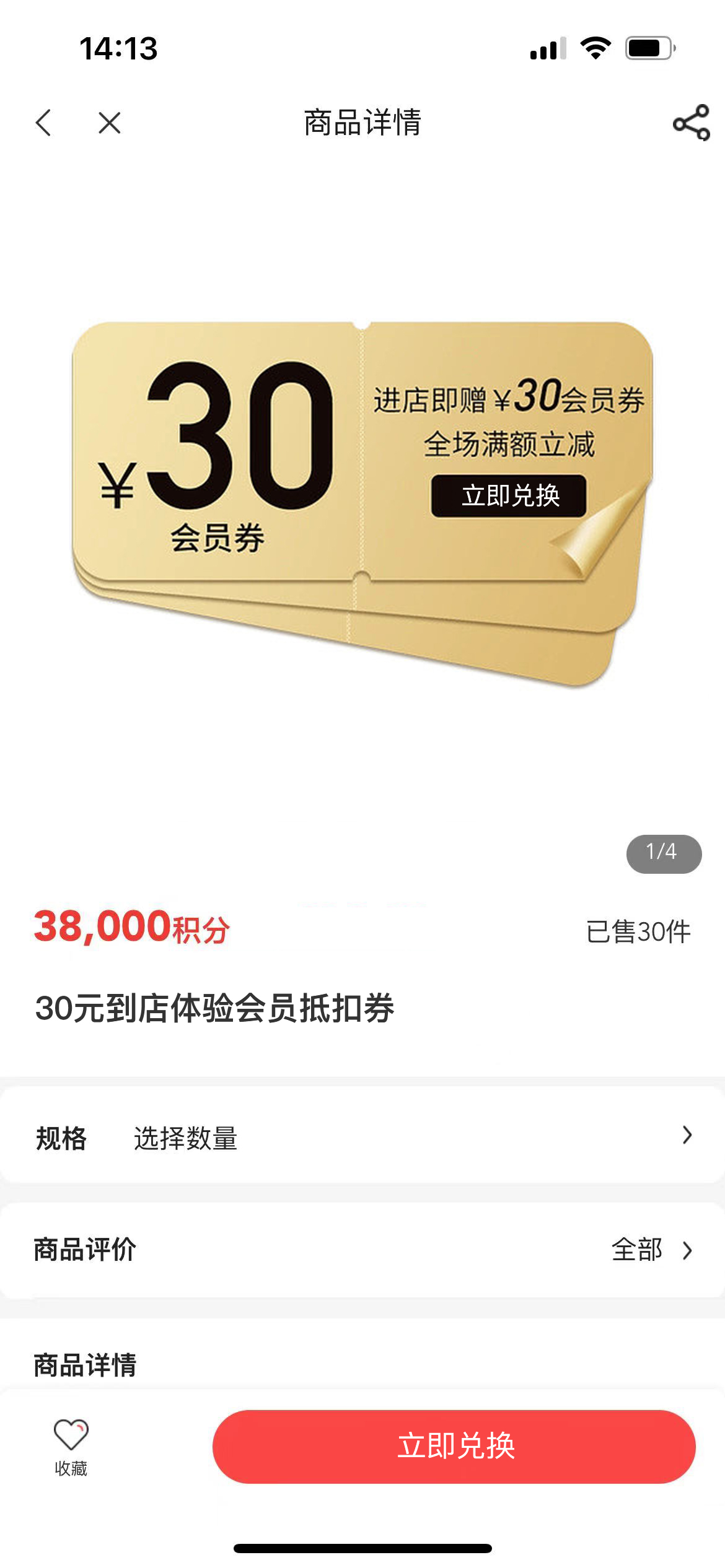The height and width of the screenshot is (1568, 725).
Task: Share this product via share icon
Action: pyautogui.click(x=691, y=123)
